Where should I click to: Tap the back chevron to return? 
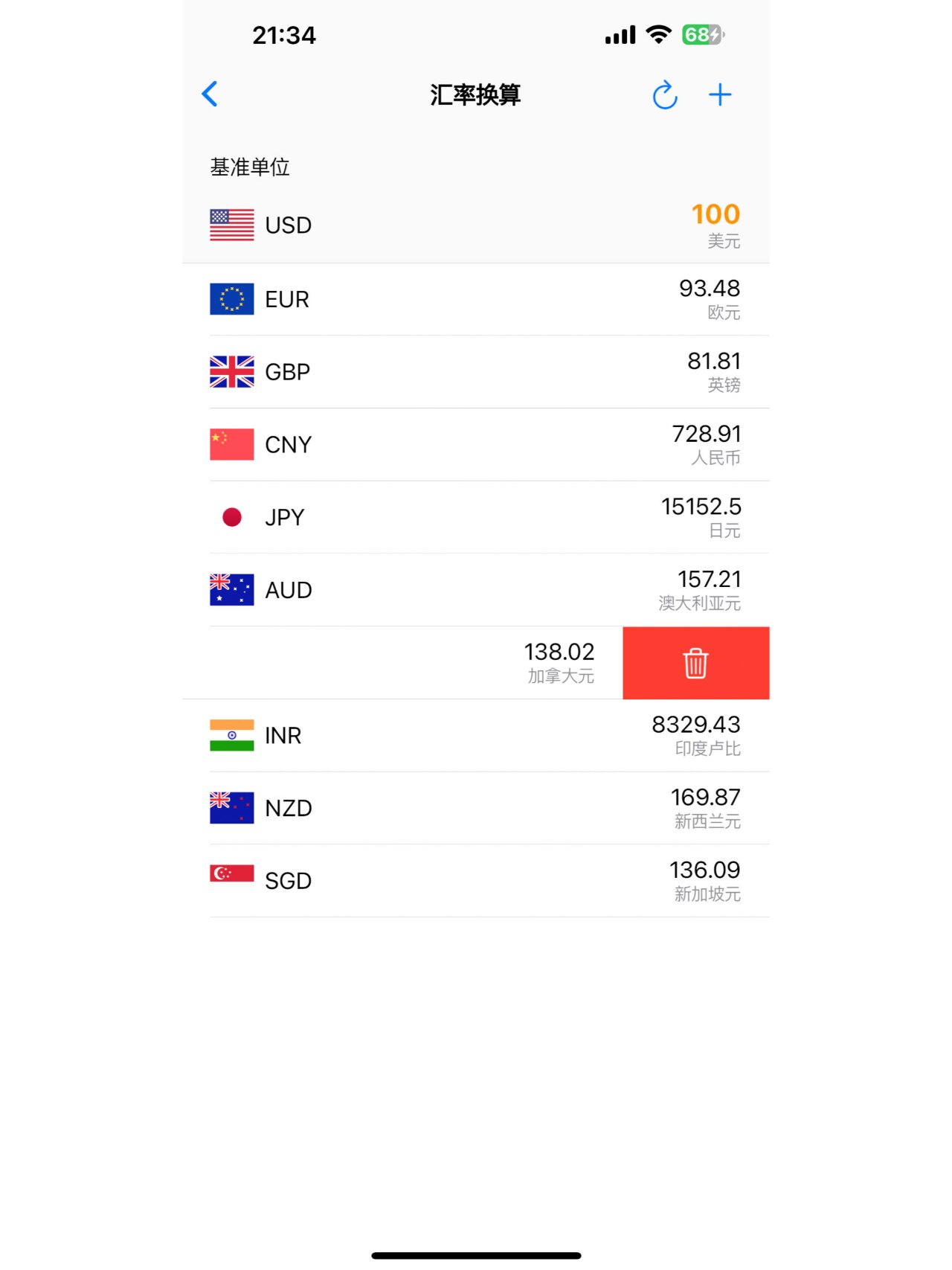point(210,94)
